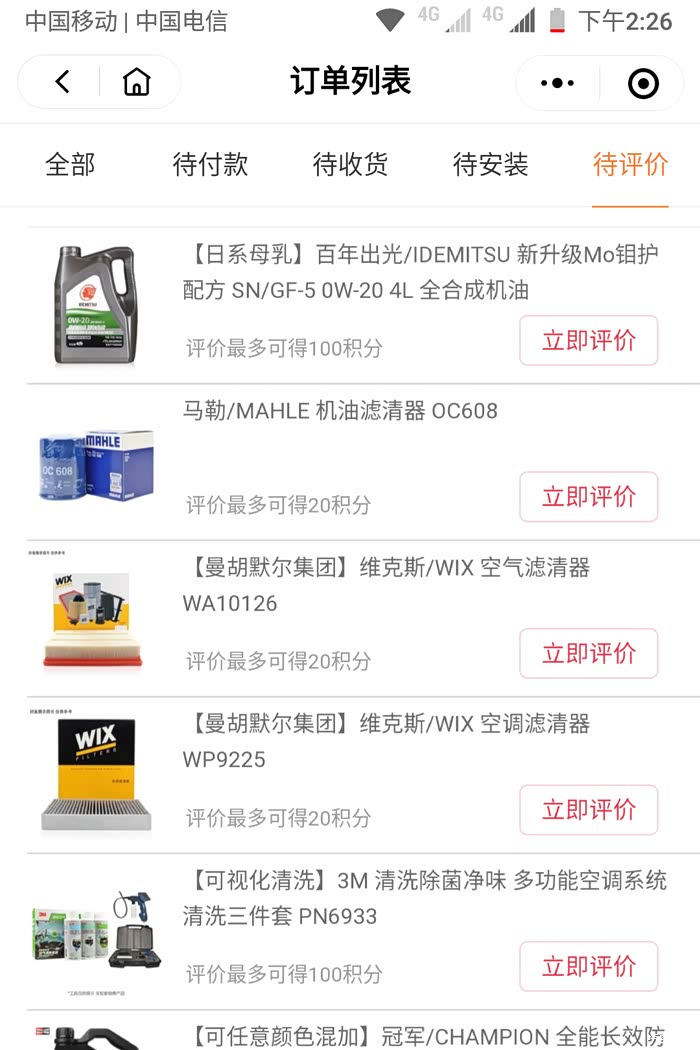Go back using the arrow icon

click(x=63, y=82)
